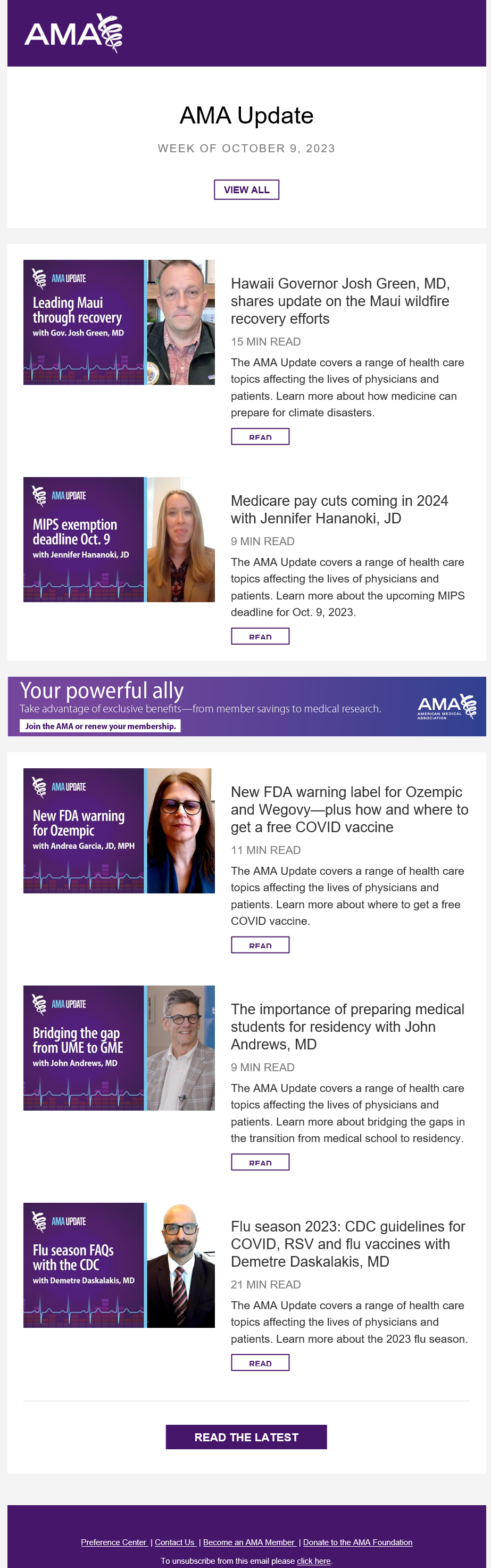Image resolution: width=491 pixels, height=1568 pixels.
Task: Open the Contact Us link
Action: [174, 1542]
